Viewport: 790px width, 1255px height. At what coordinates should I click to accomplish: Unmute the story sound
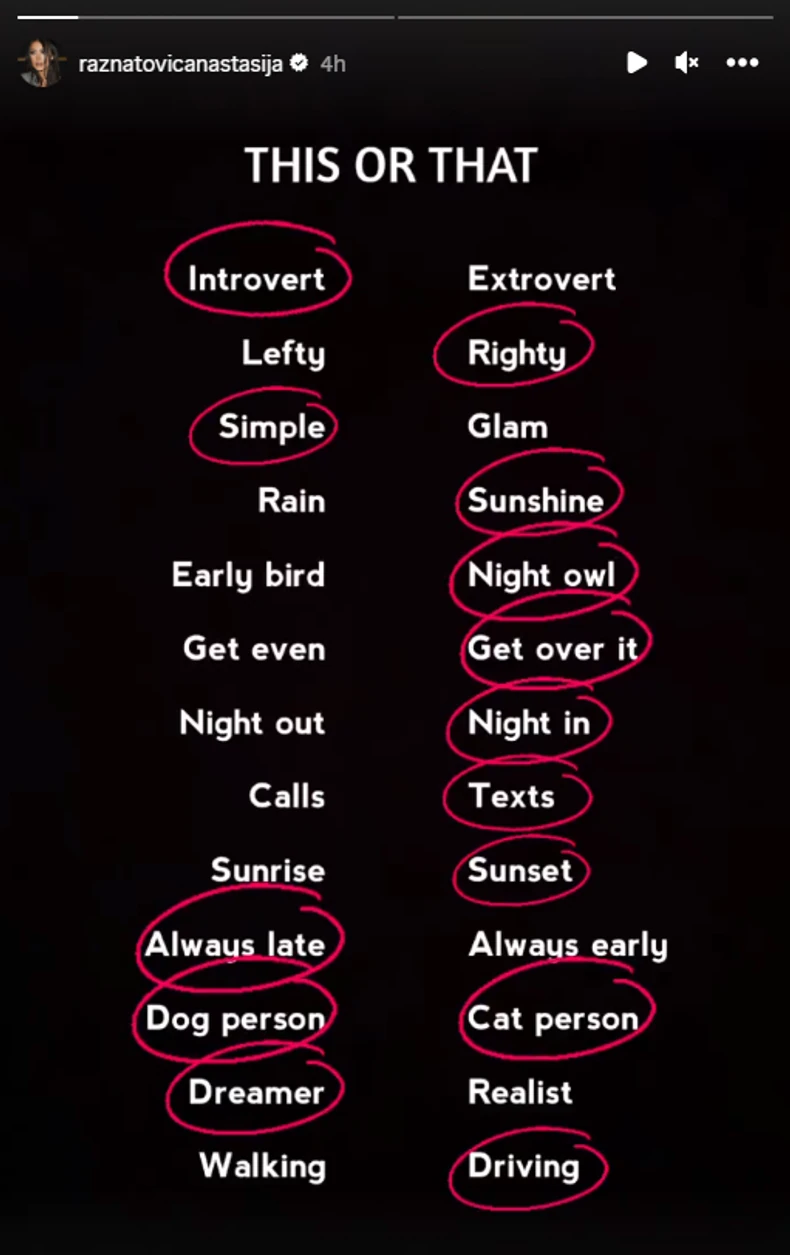tap(686, 63)
